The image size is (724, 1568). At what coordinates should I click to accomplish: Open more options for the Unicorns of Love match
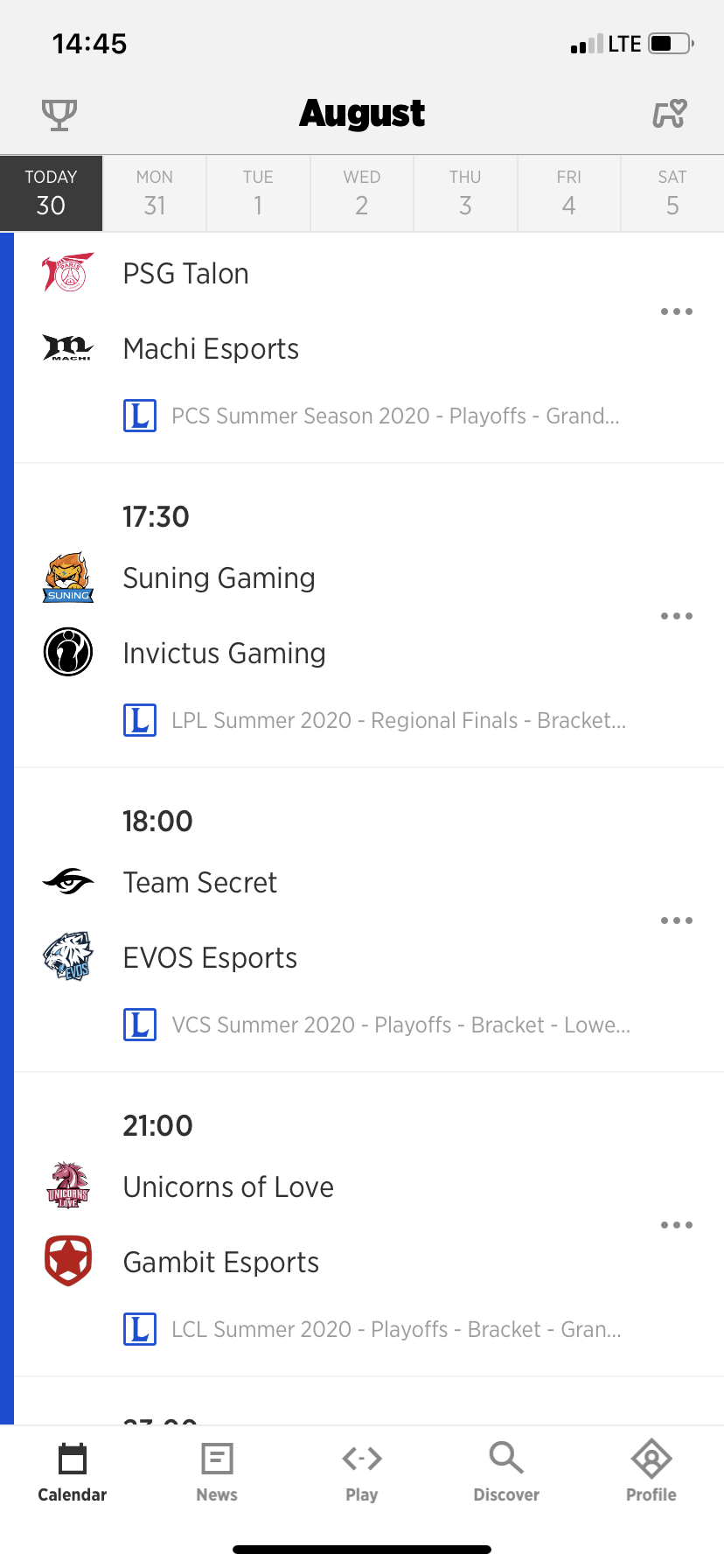tap(677, 1225)
